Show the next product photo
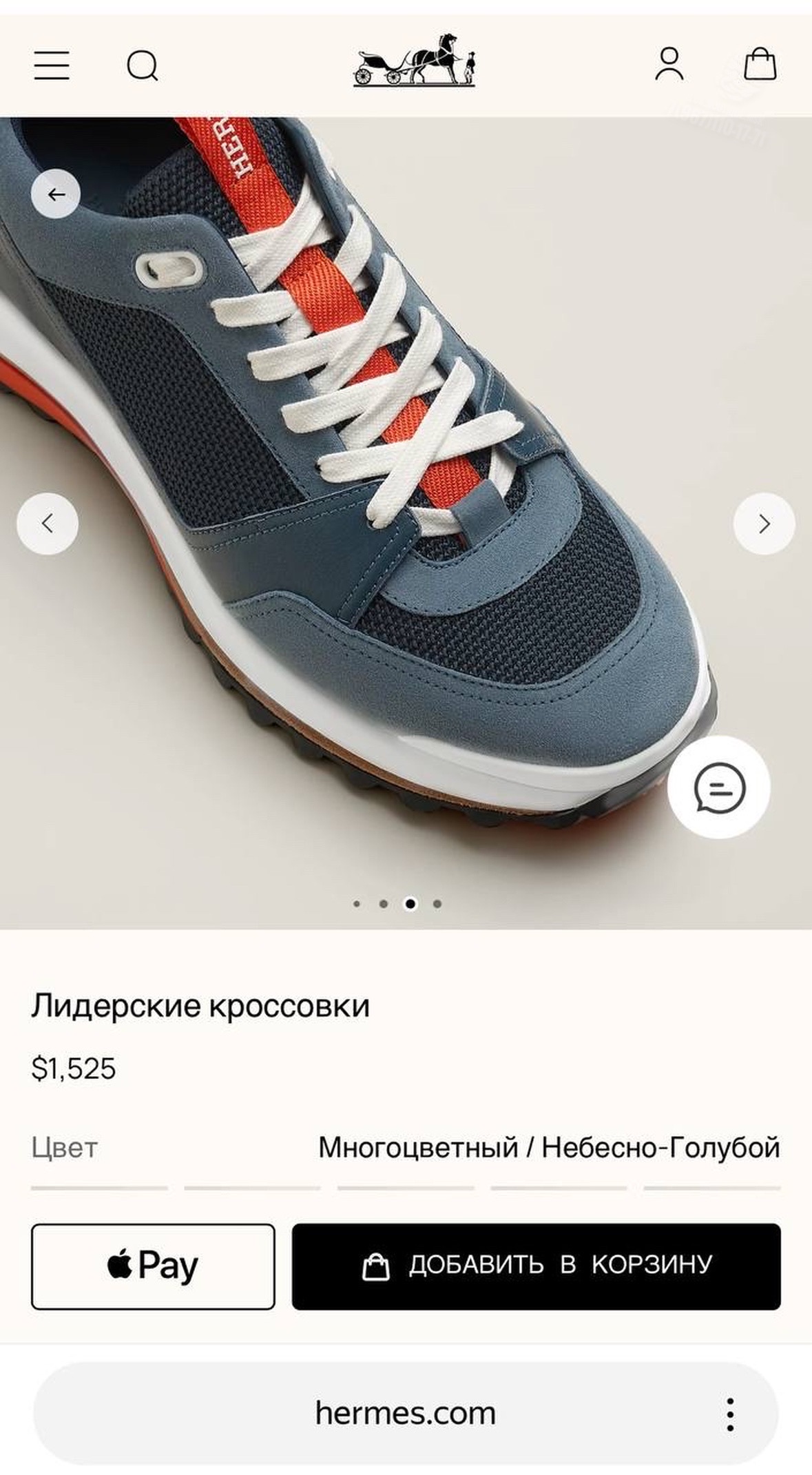The height and width of the screenshot is (1475, 812). (x=764, y=524)
